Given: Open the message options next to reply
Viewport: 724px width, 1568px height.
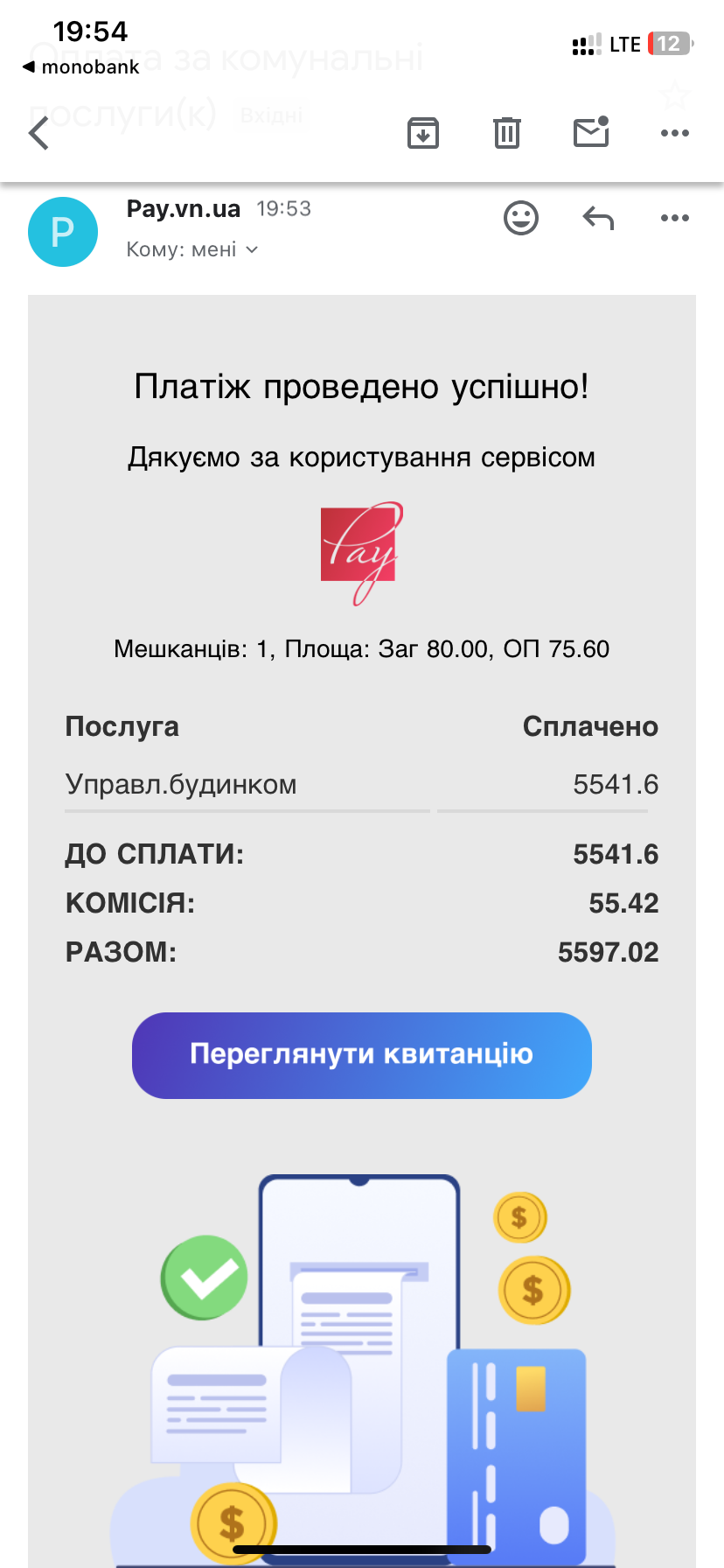Looking at the screenshot, I should click(674, 218).
